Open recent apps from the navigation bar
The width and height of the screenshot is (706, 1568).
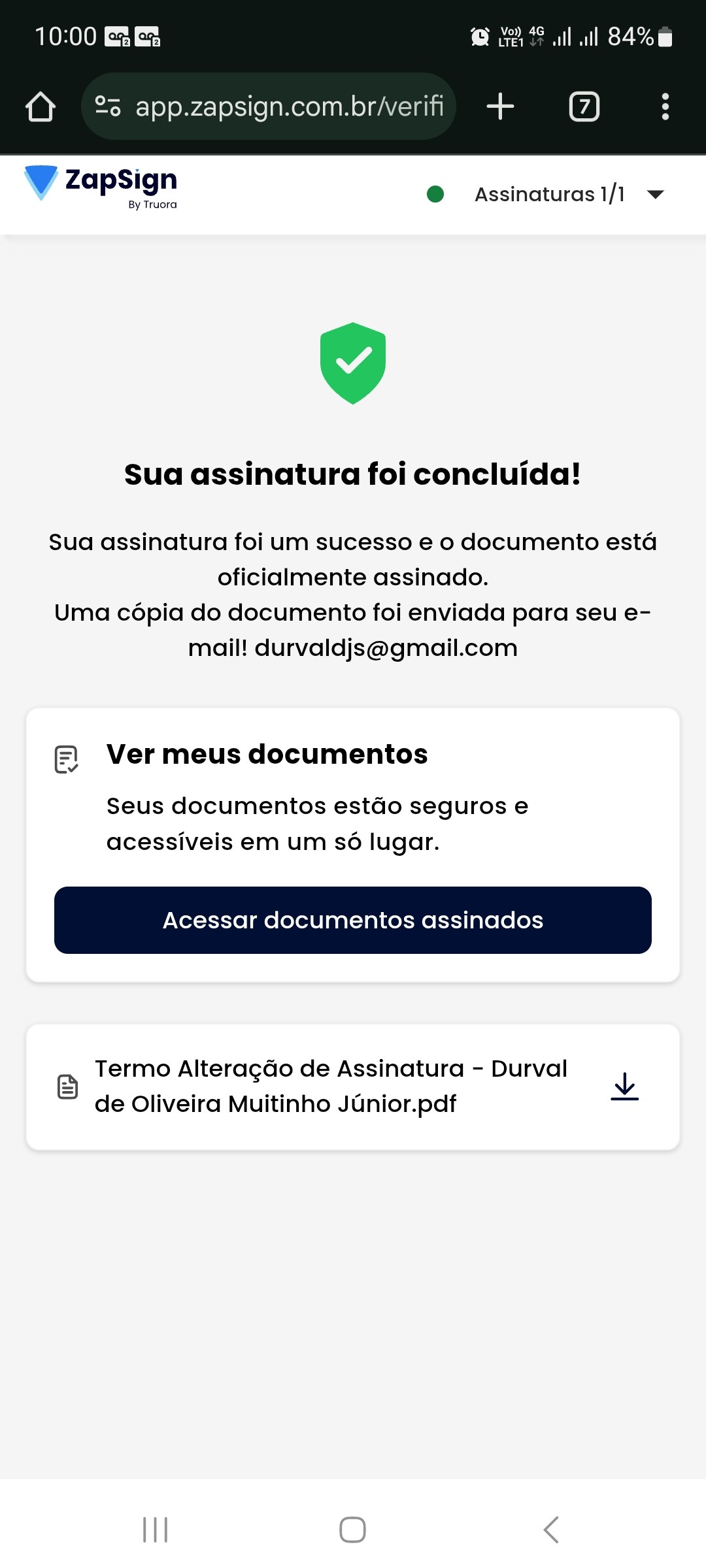tap(156, 1529)
